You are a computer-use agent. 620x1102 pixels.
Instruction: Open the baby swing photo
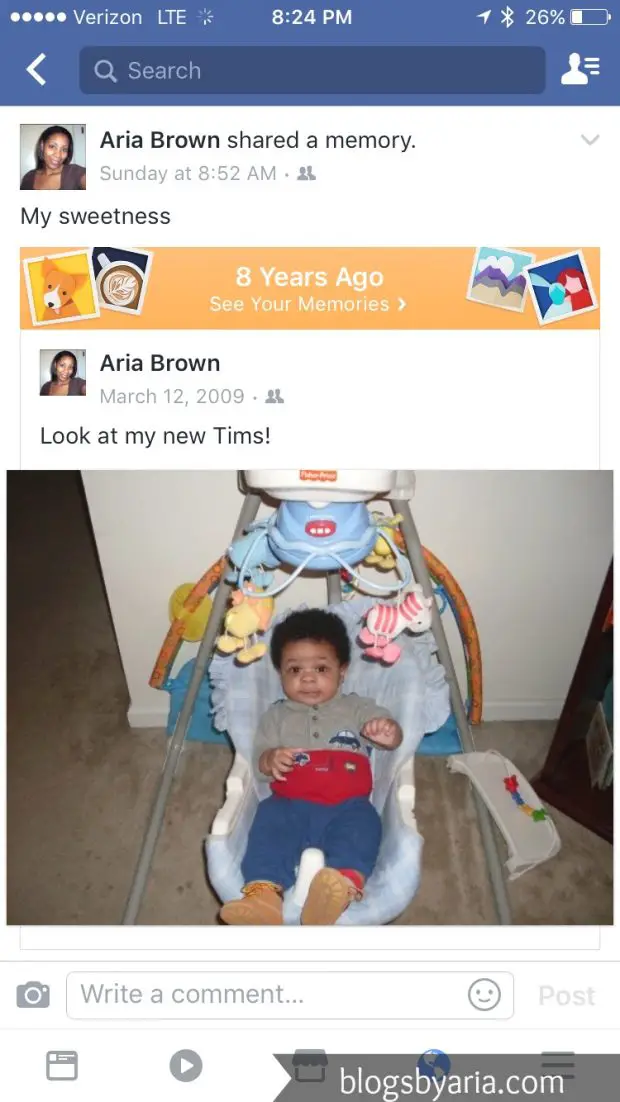coord(310,697)
